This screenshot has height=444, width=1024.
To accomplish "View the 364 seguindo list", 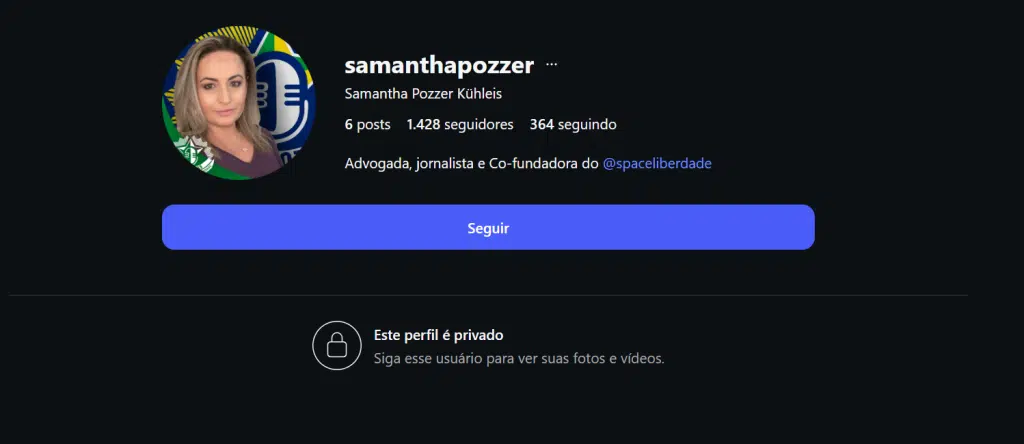I will [x=573, y=125].
